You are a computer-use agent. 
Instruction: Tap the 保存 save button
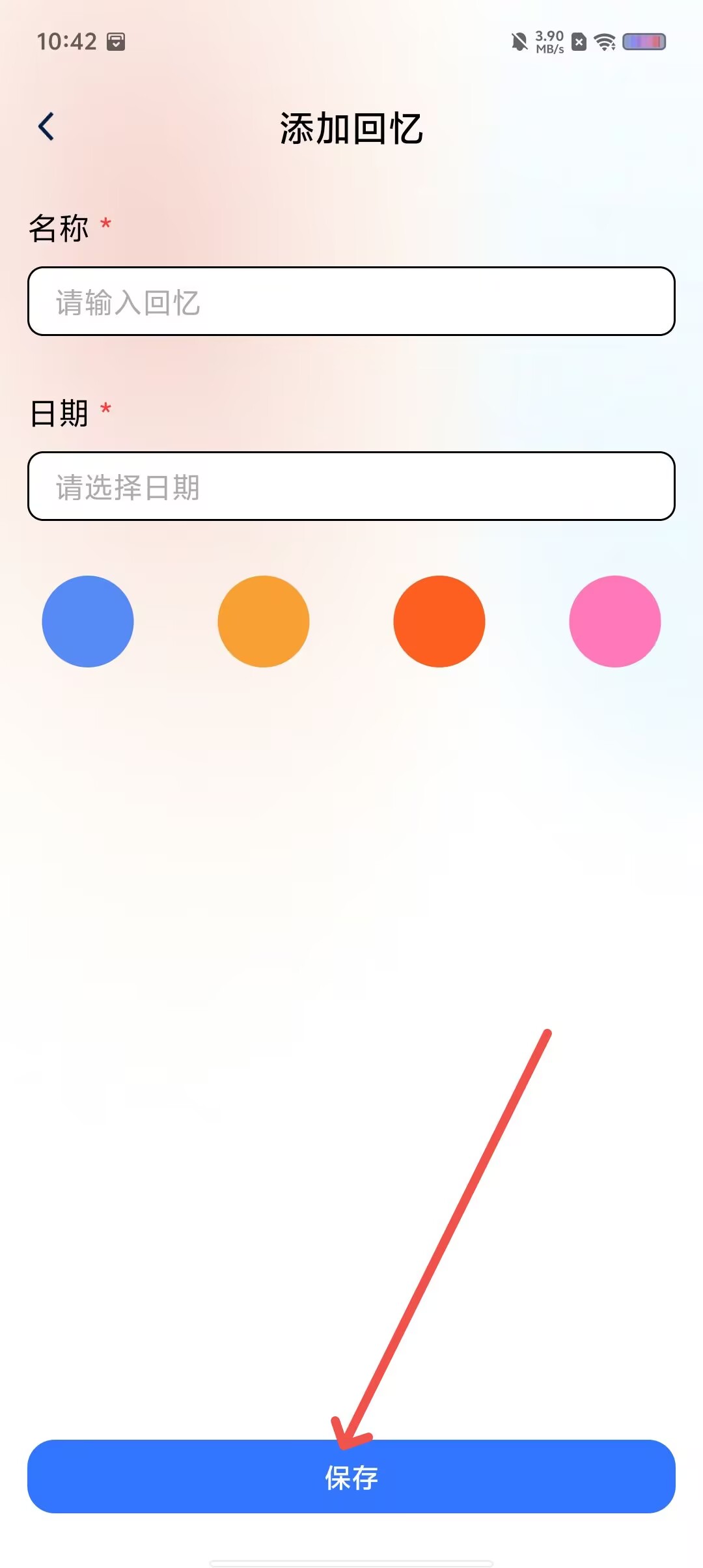(351, 1476)
